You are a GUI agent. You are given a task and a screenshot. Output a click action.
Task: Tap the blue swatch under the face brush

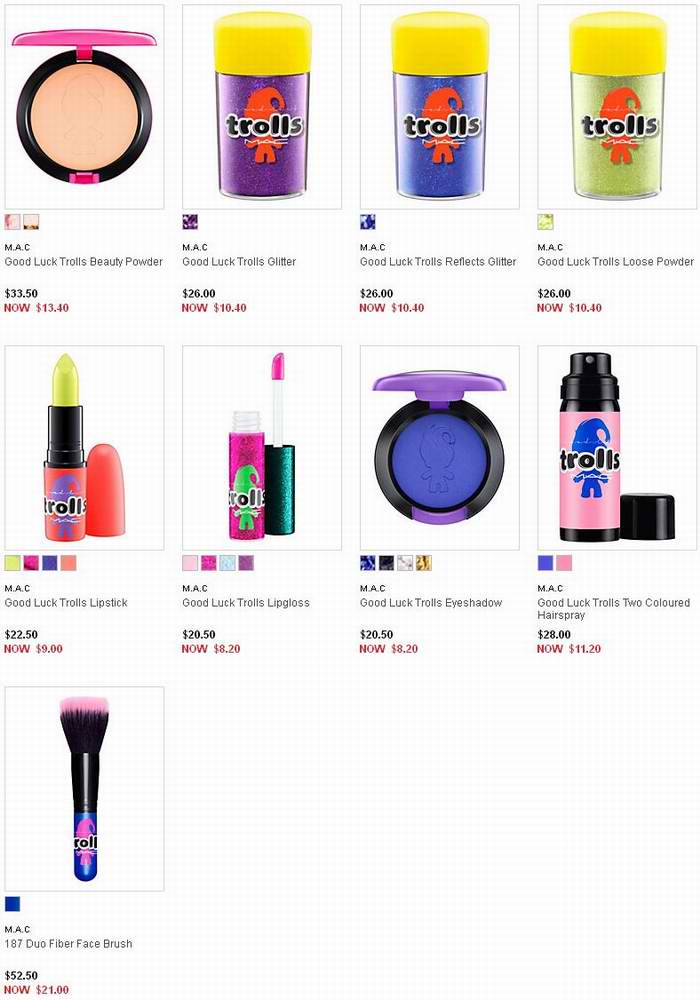tap(12, 904)
